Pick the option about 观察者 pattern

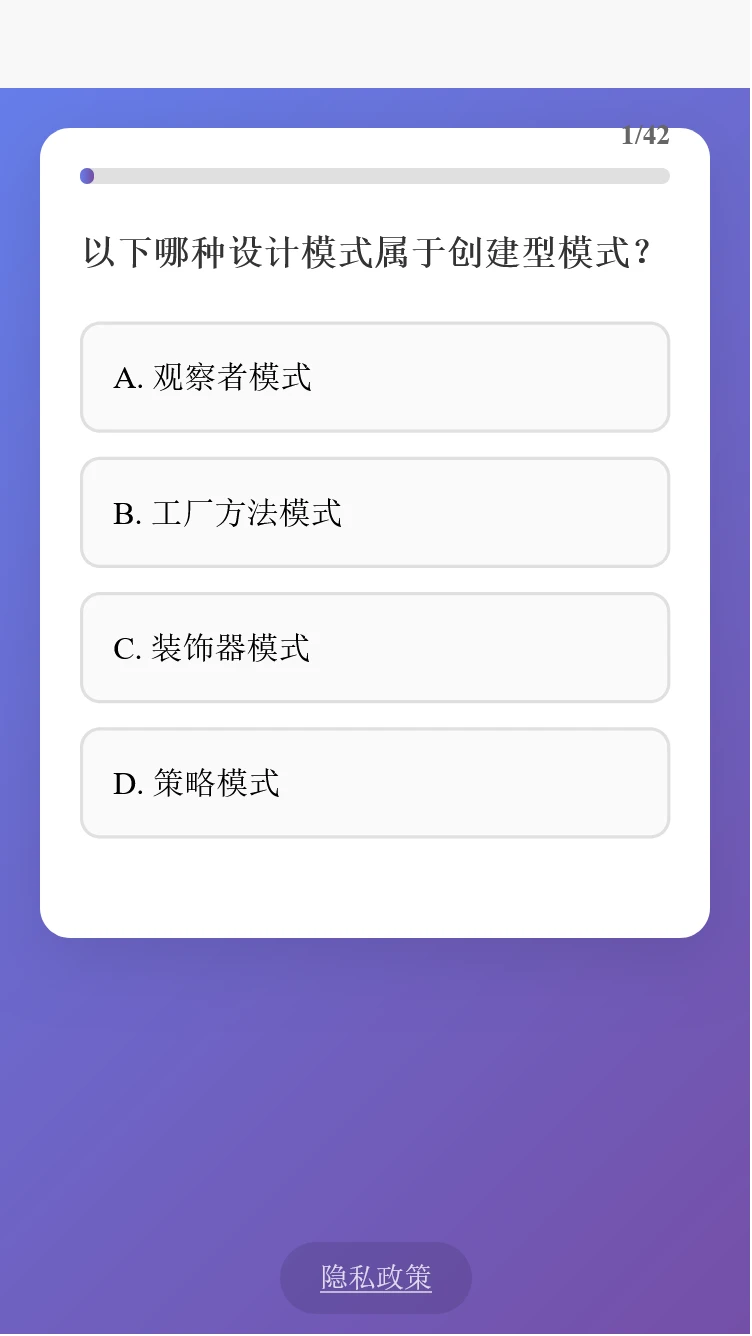point(375,377)
